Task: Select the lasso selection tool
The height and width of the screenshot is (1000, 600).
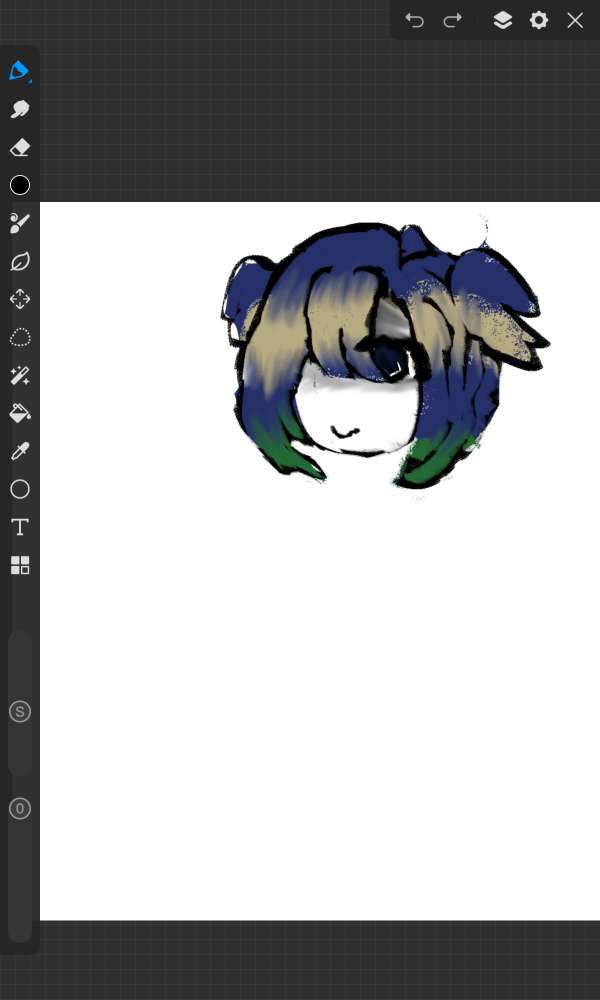Action: pyautogui.click(x=19, y=337)
